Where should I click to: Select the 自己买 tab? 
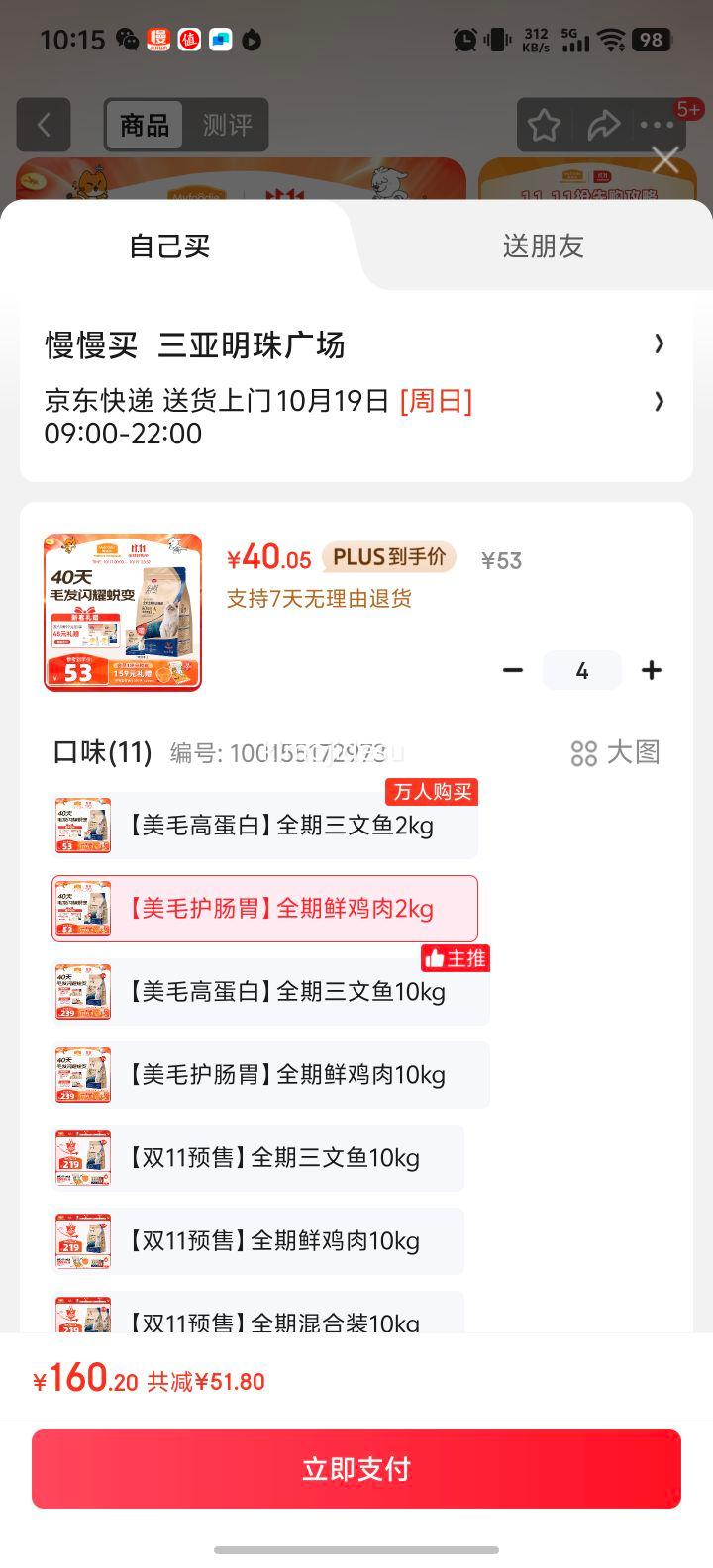pos(169,246)
